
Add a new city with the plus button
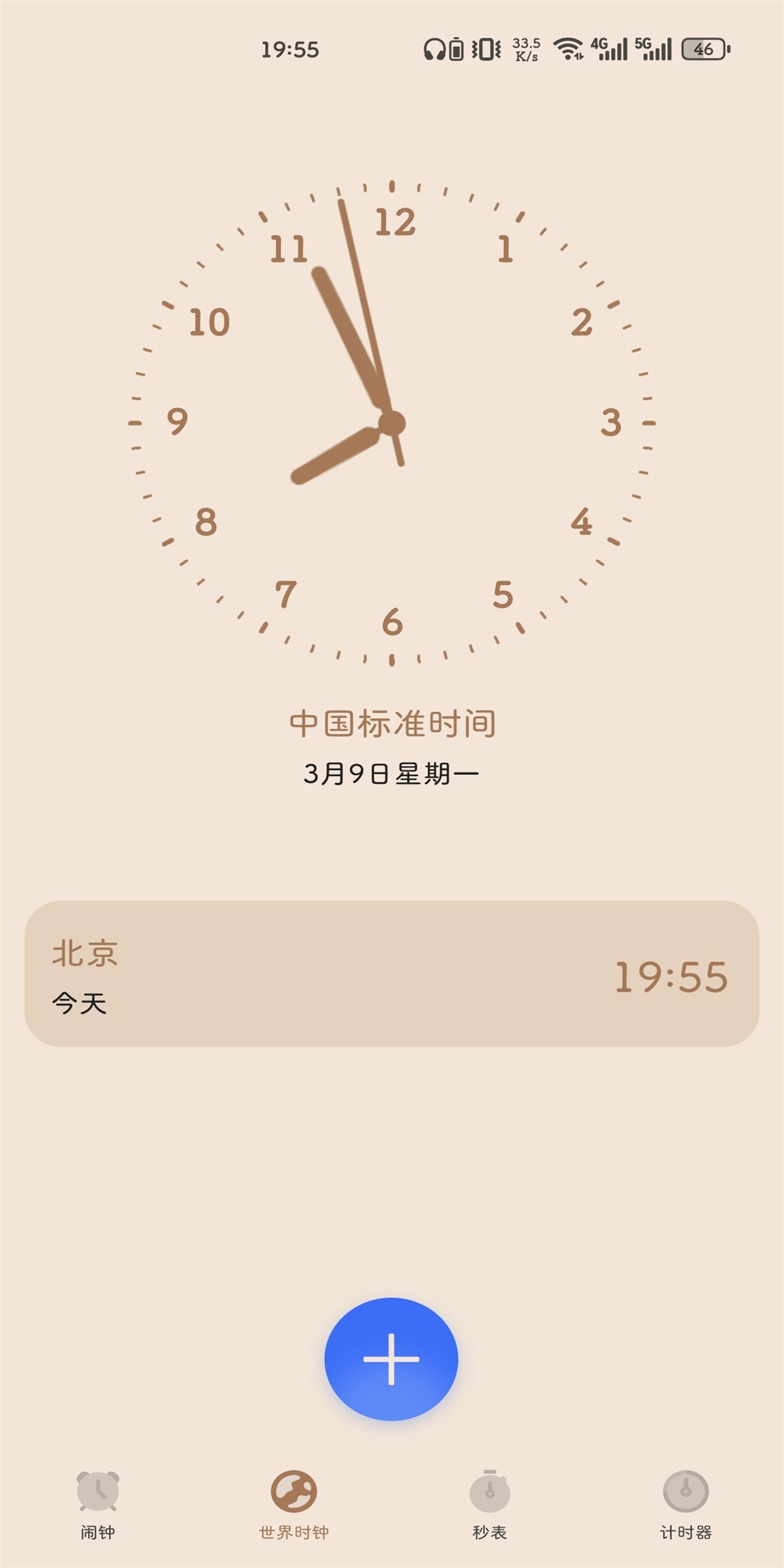pyautogui.click(x=391, y=1358)
